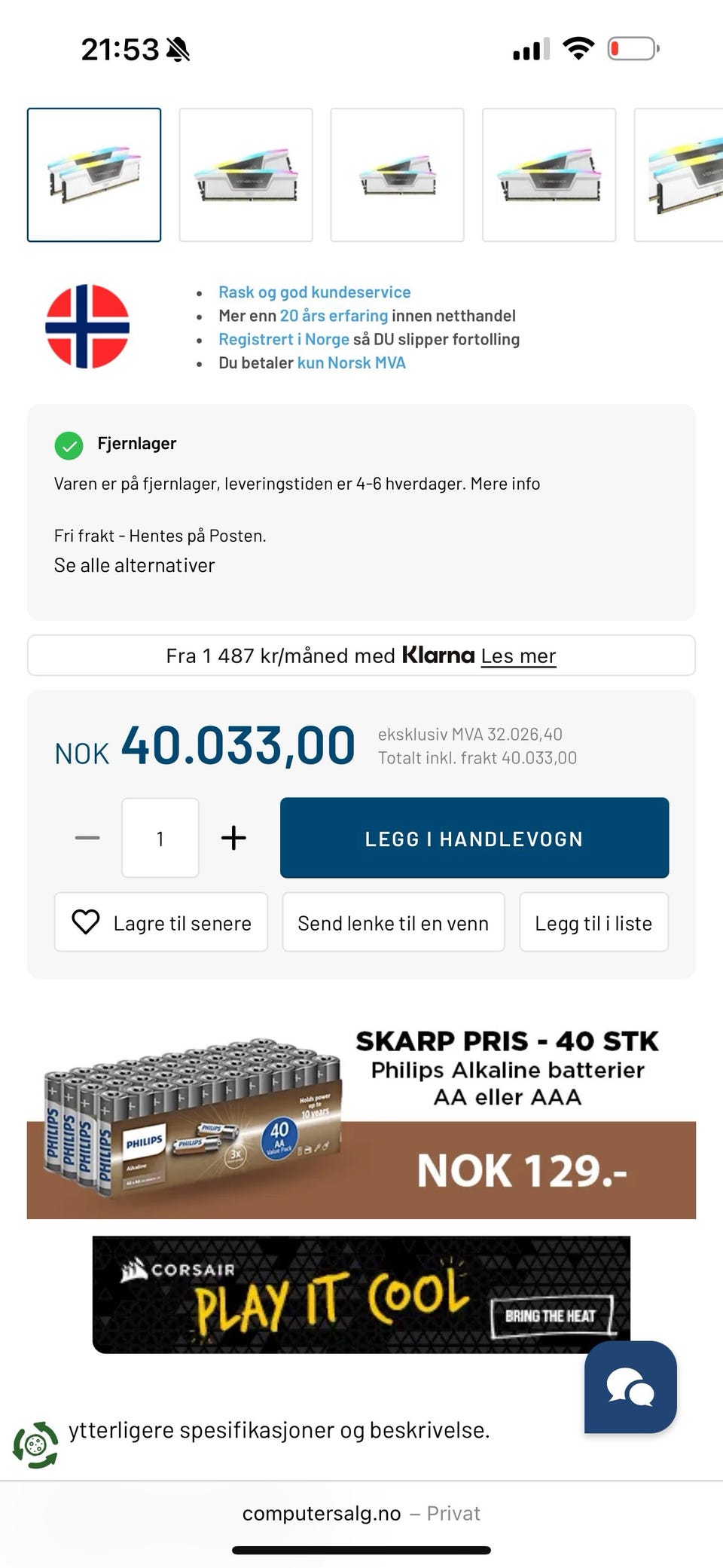Image resolution: width=723 pixels, height=1568 pixels.
Task: Click the Norwegian flag icon
Action: point(89,326)
